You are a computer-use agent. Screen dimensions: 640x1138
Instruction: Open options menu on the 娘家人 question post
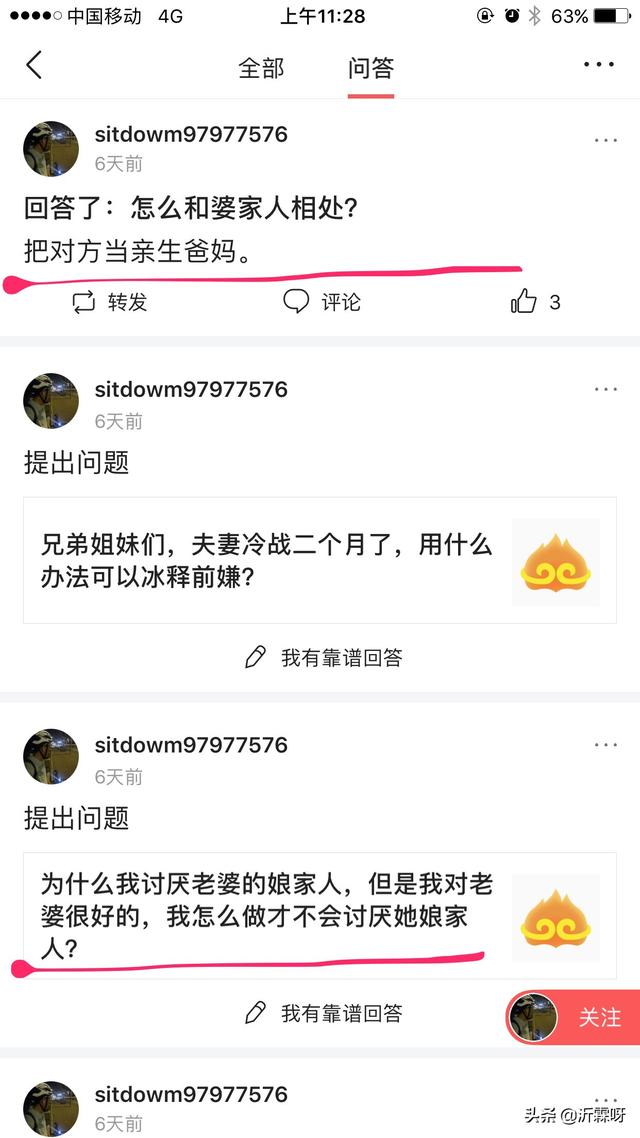coord(606,745)
